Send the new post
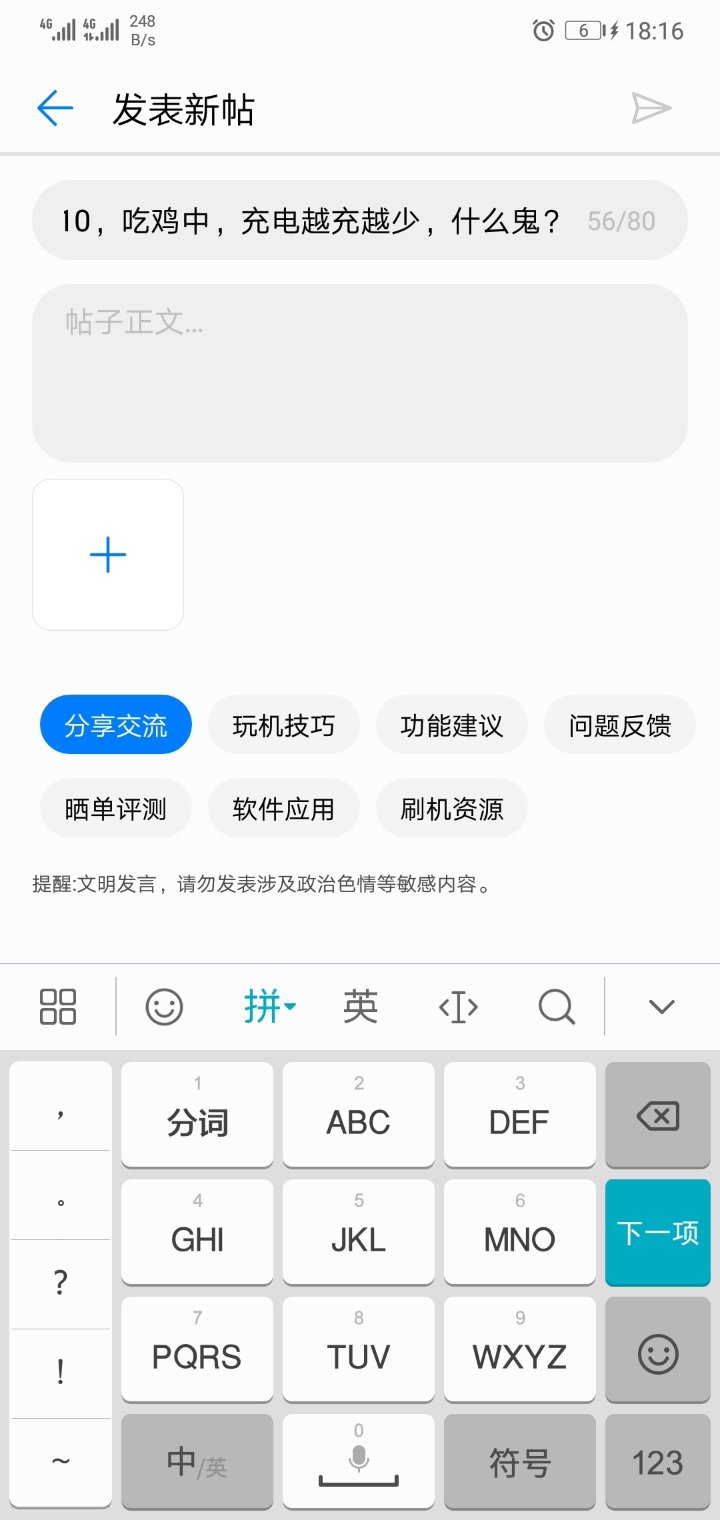Image resolution: width=720 pixels, height=1520 pixels. 650,108
